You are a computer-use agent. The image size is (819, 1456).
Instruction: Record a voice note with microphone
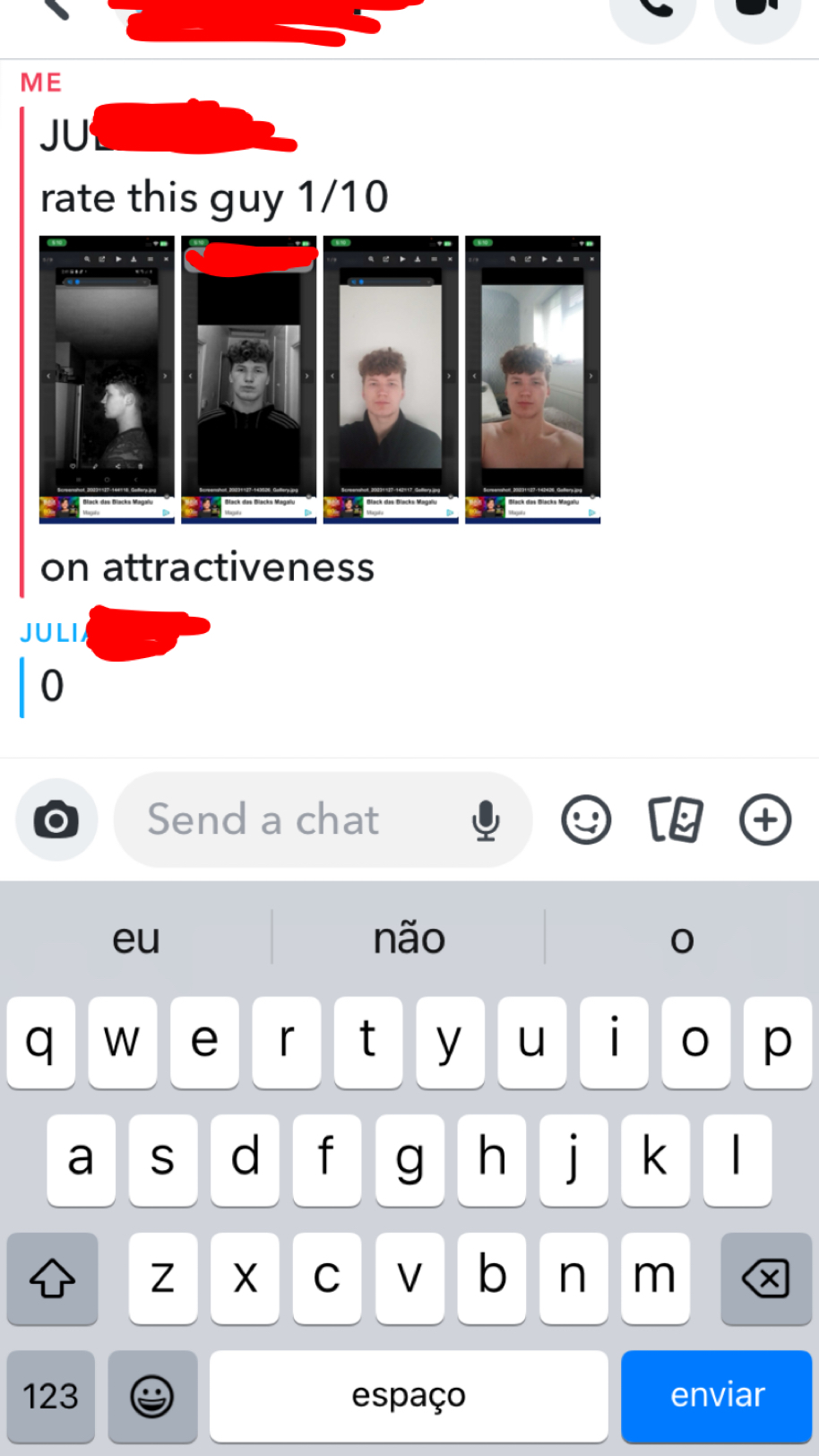point(486,820)
